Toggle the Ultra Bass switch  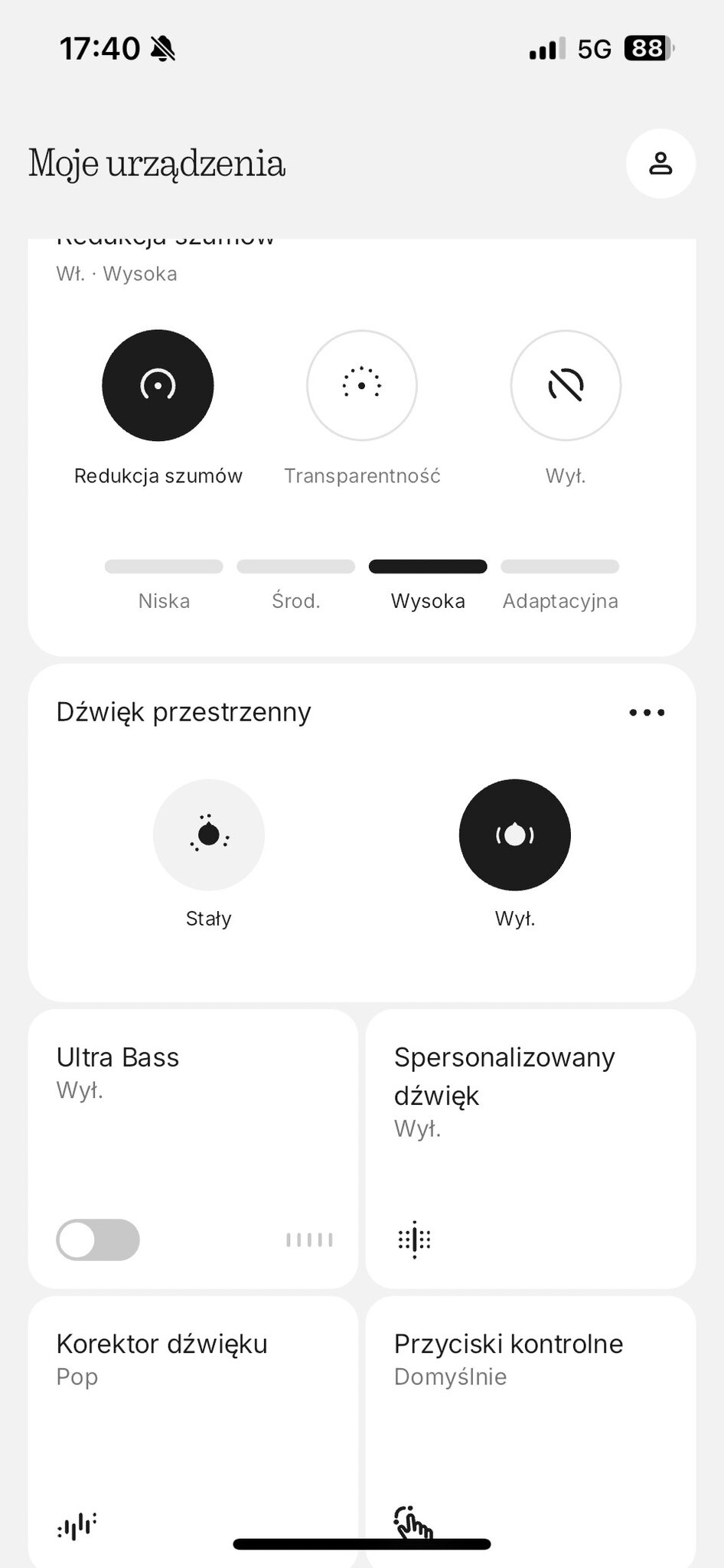98,1240
